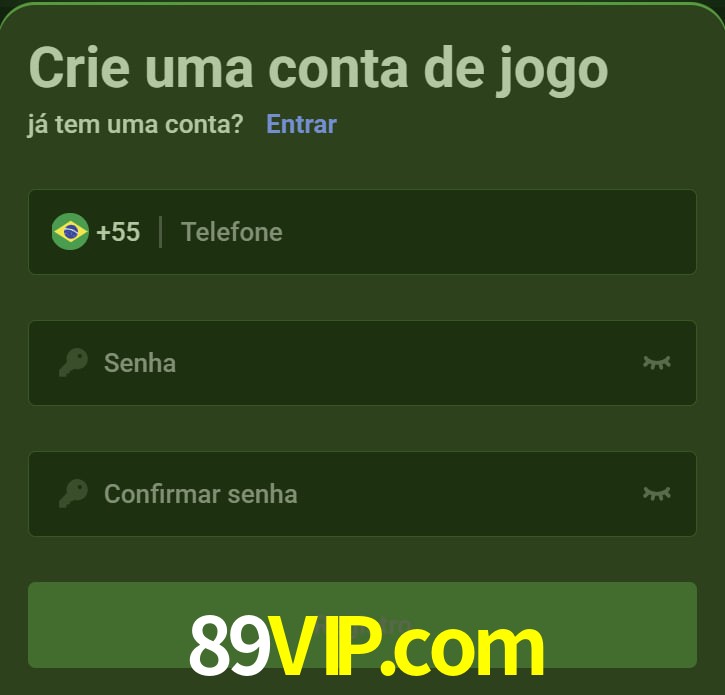Tap the Entrar login link
The image size is (725, 695).
coord(301,124)
